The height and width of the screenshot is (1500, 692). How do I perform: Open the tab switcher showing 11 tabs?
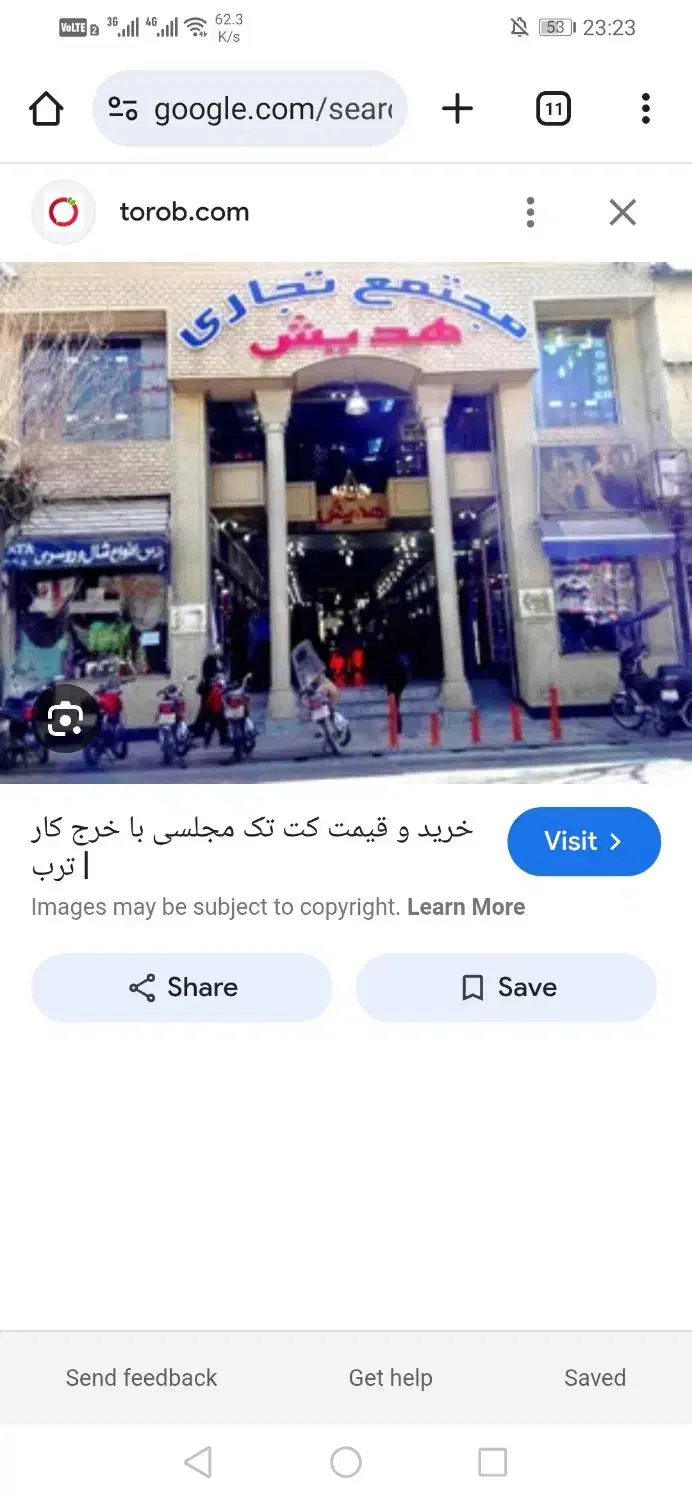[553, 108]
